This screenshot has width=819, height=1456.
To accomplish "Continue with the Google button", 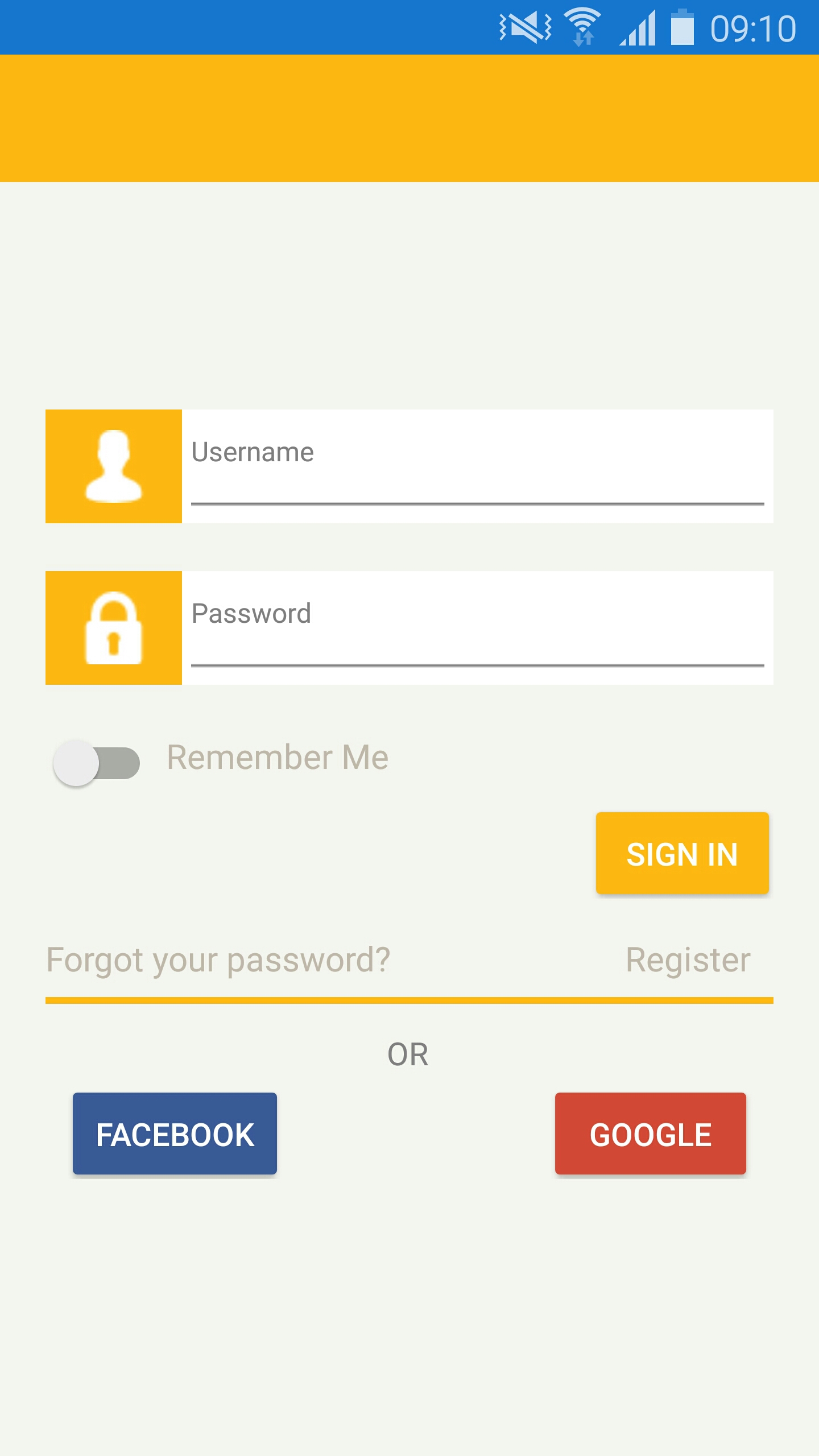I will pyautogui.click(x=650, y=1134).
